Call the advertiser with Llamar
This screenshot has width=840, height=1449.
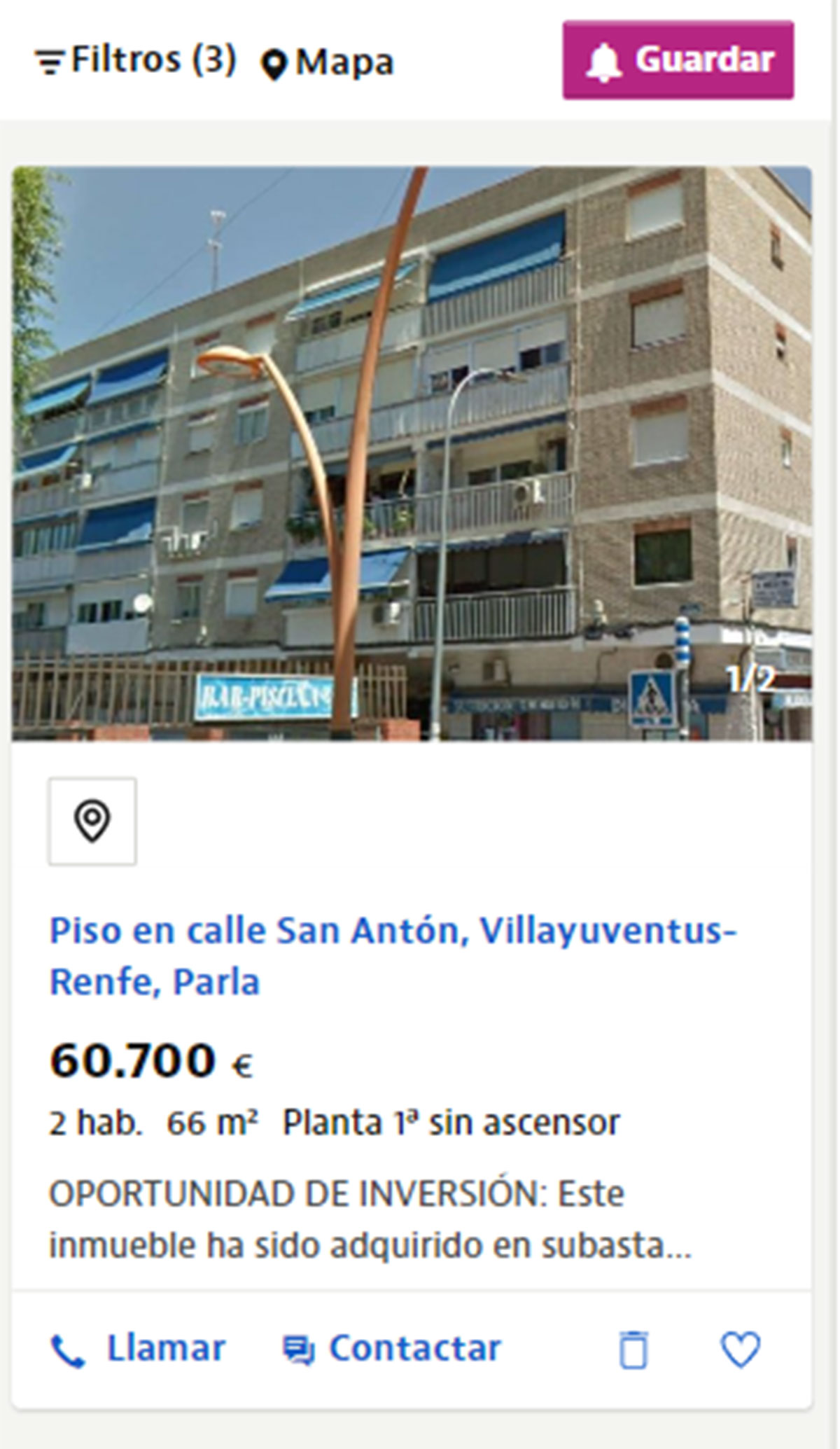point(139,1349)
